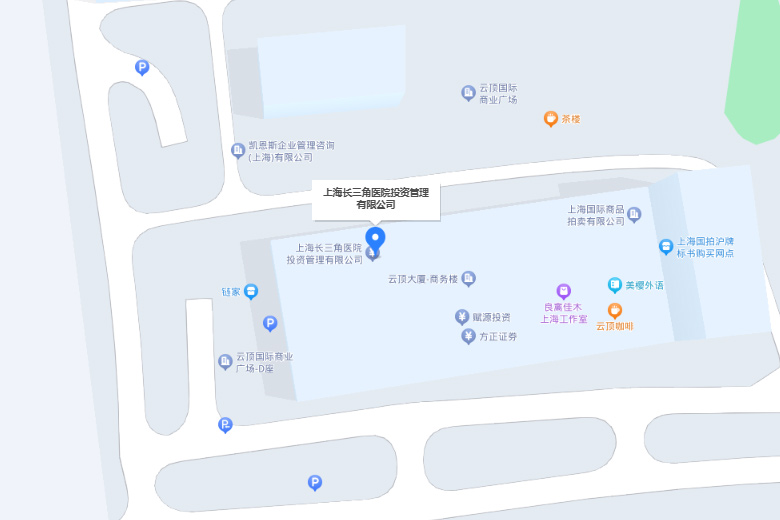Screen dimensions: 780x520
Task: Open the 云顶咖啡 marker
Action: (x=615, y=311)
